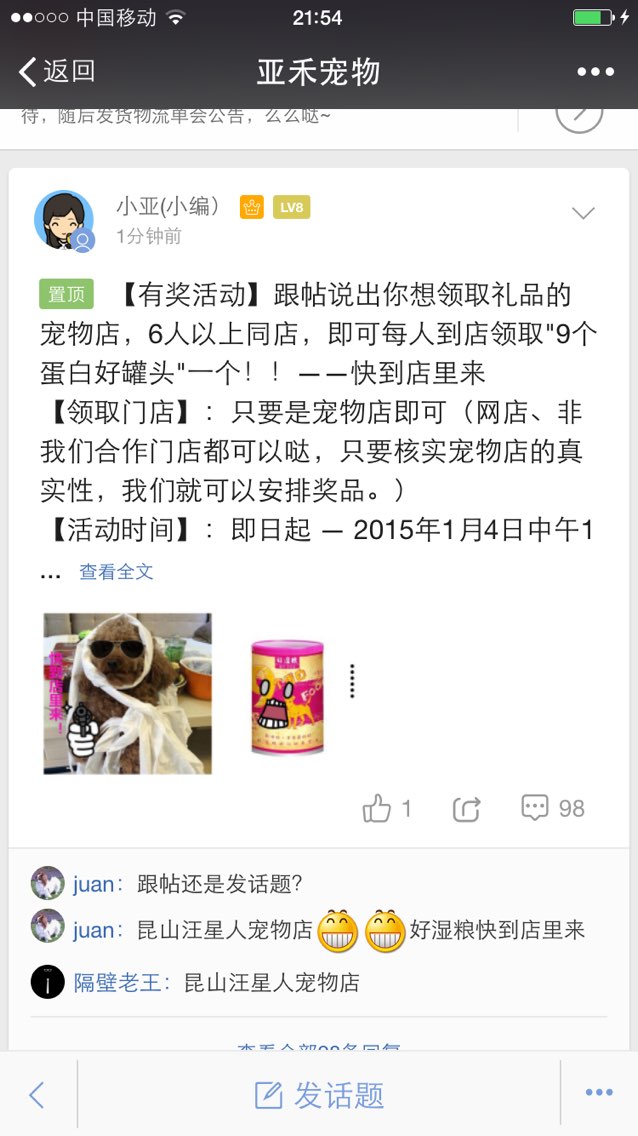Open juan's profile from the first comment
Image resolution: width=638 pixels, height=1136 pixels.
point(48,883)
